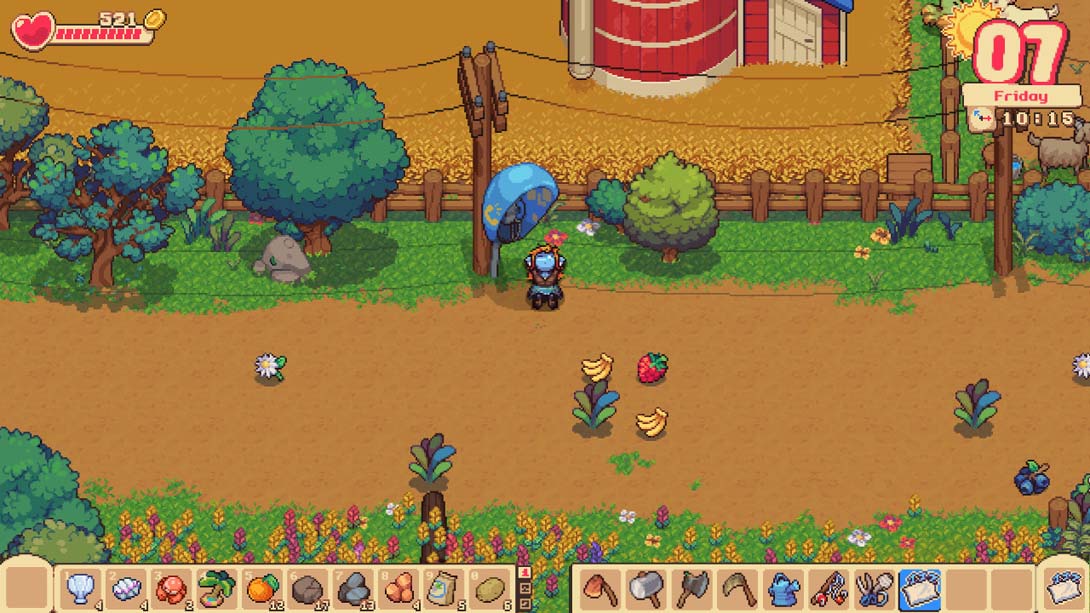Select the potato in the hotbar
Screen dimensions: 1090x613
[491, 588]
